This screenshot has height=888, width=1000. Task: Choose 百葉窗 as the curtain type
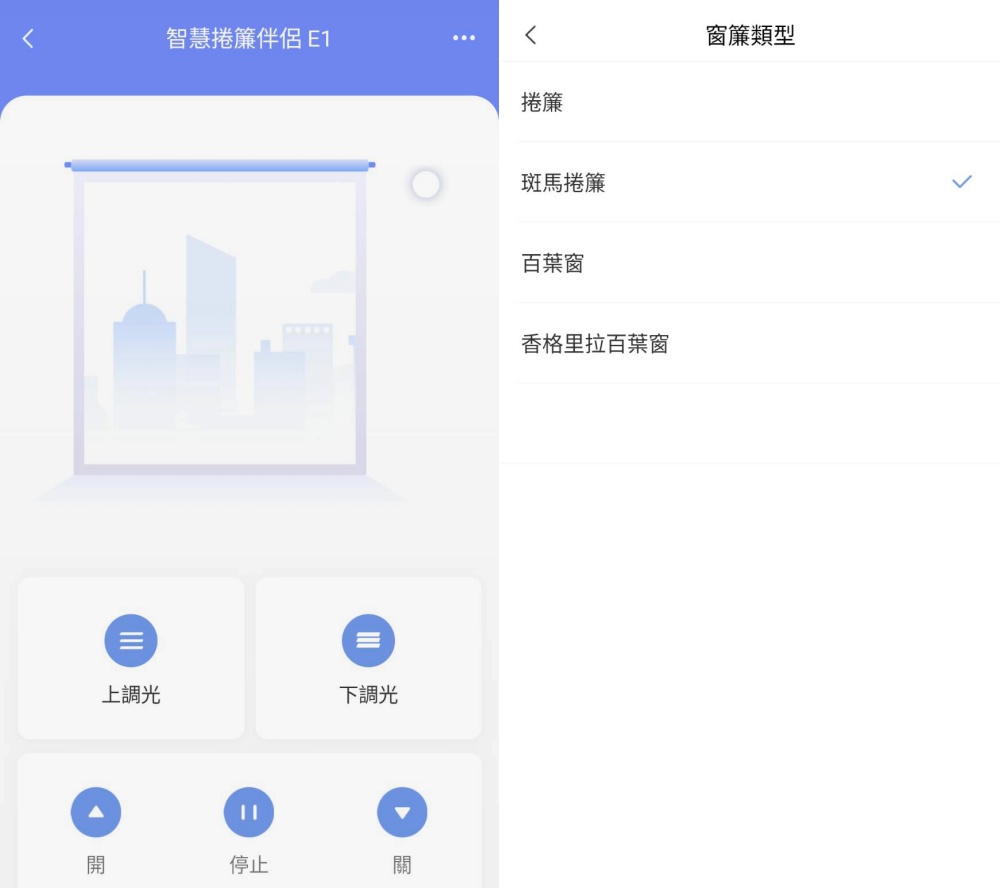pos(748,263)
